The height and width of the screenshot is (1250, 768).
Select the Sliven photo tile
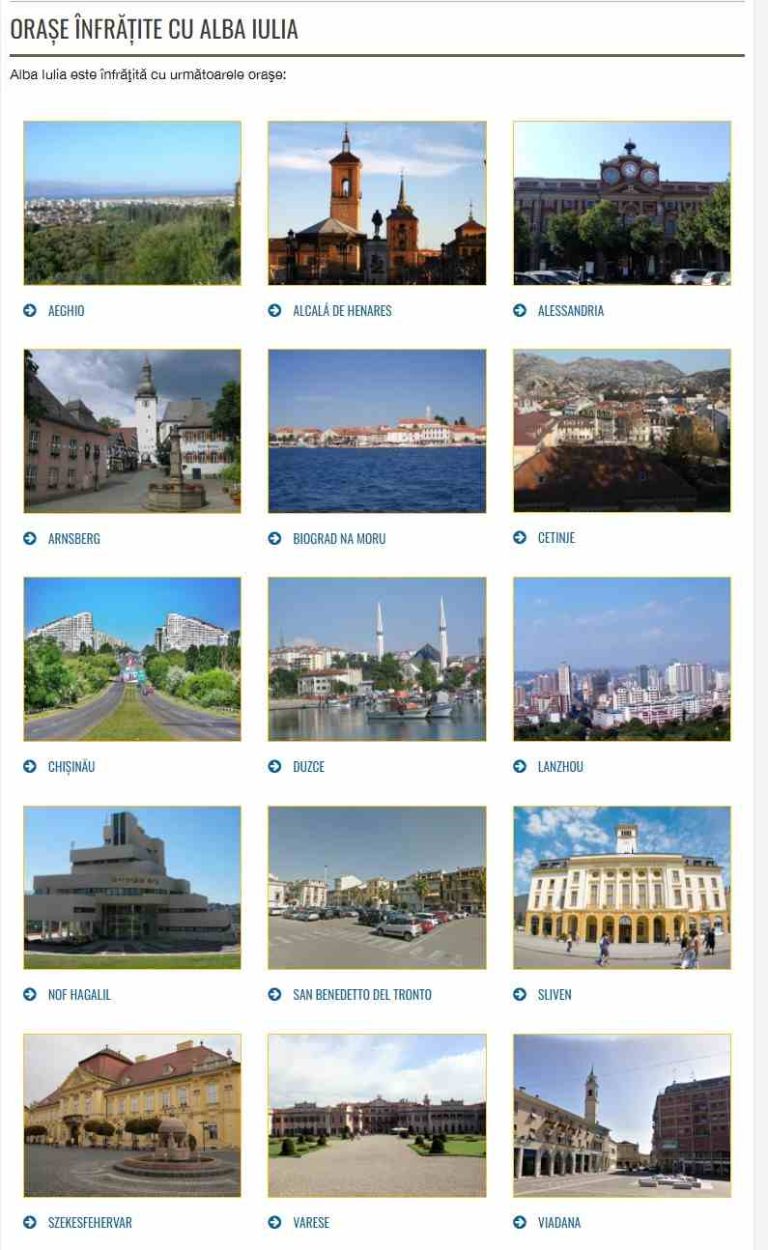[x=622, y=888]
